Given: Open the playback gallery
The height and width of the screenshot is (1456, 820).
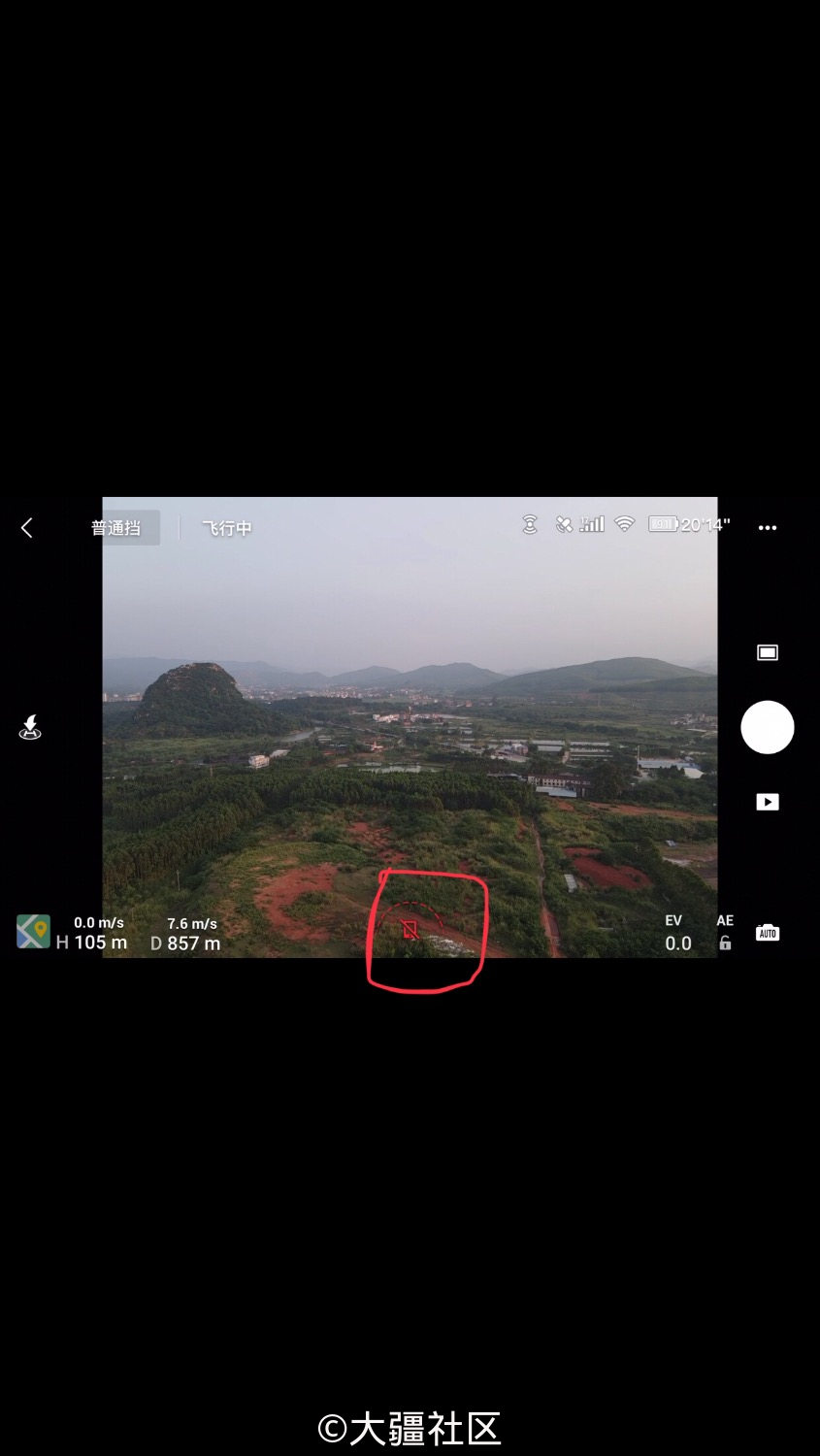Looking at the screenshot, I should click(768, 802).
